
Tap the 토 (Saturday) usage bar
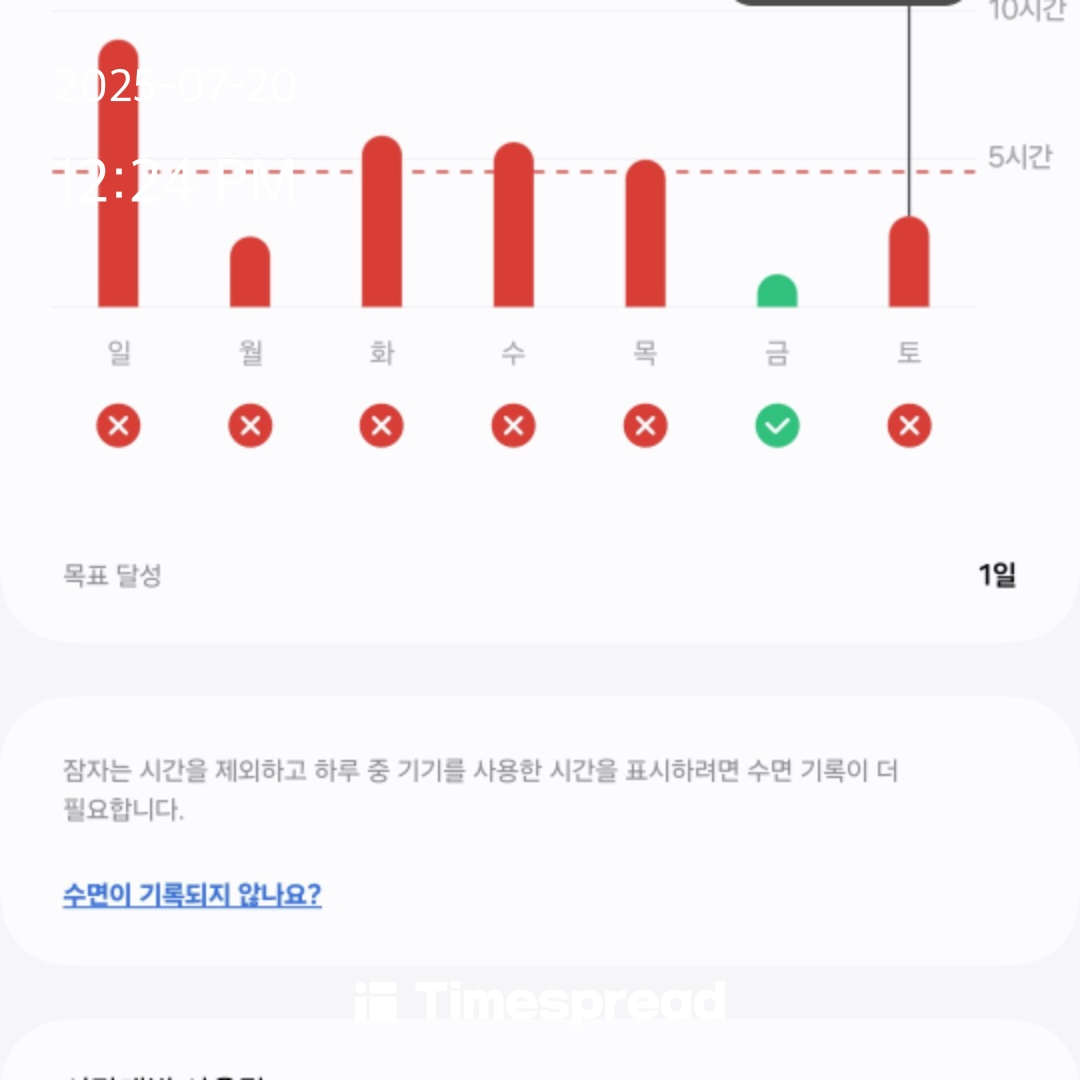[x=908, y=263]
